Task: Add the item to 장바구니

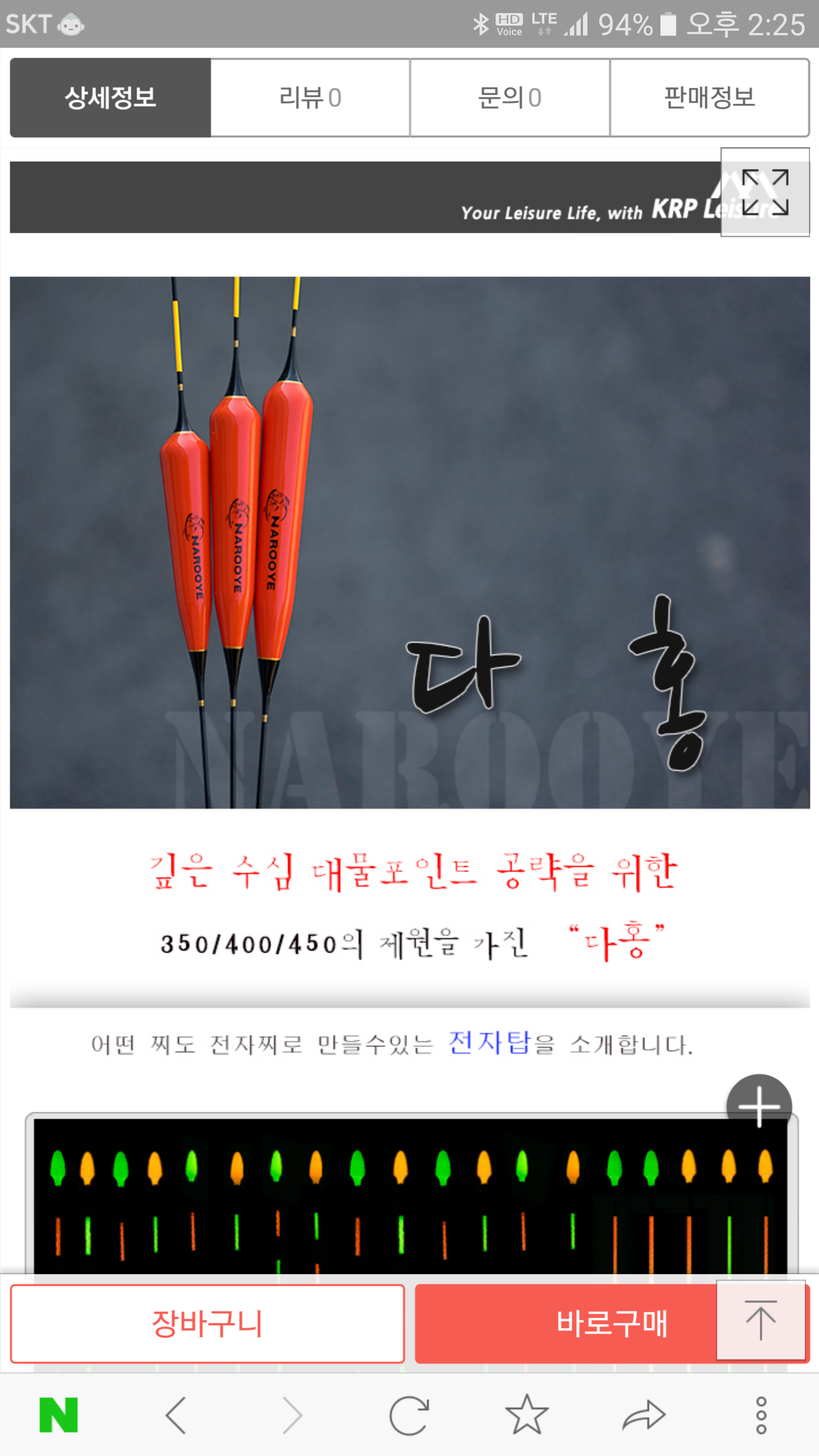Action: click(208, 1323)
